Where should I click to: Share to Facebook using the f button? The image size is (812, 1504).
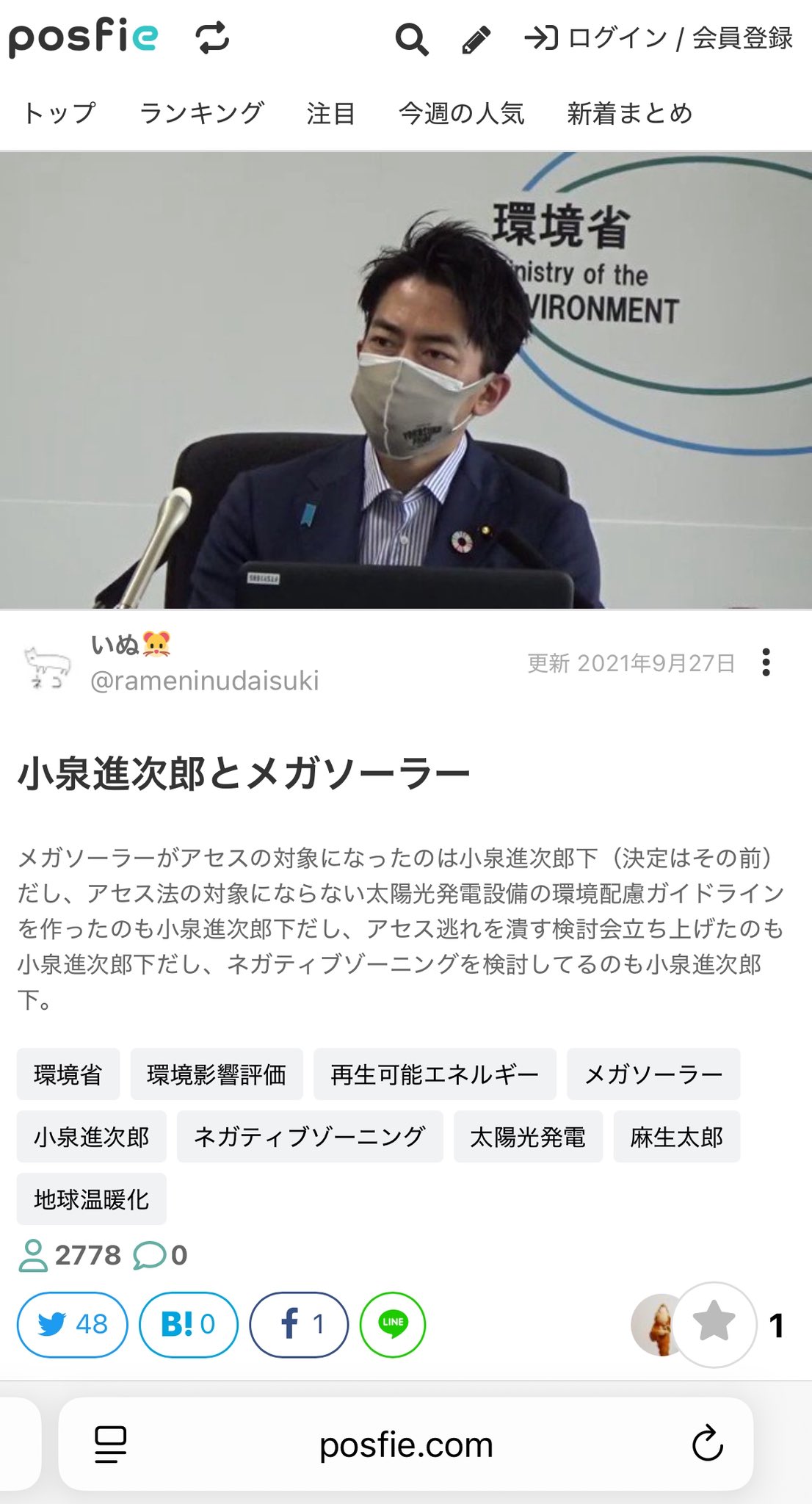coord(299,1324)
